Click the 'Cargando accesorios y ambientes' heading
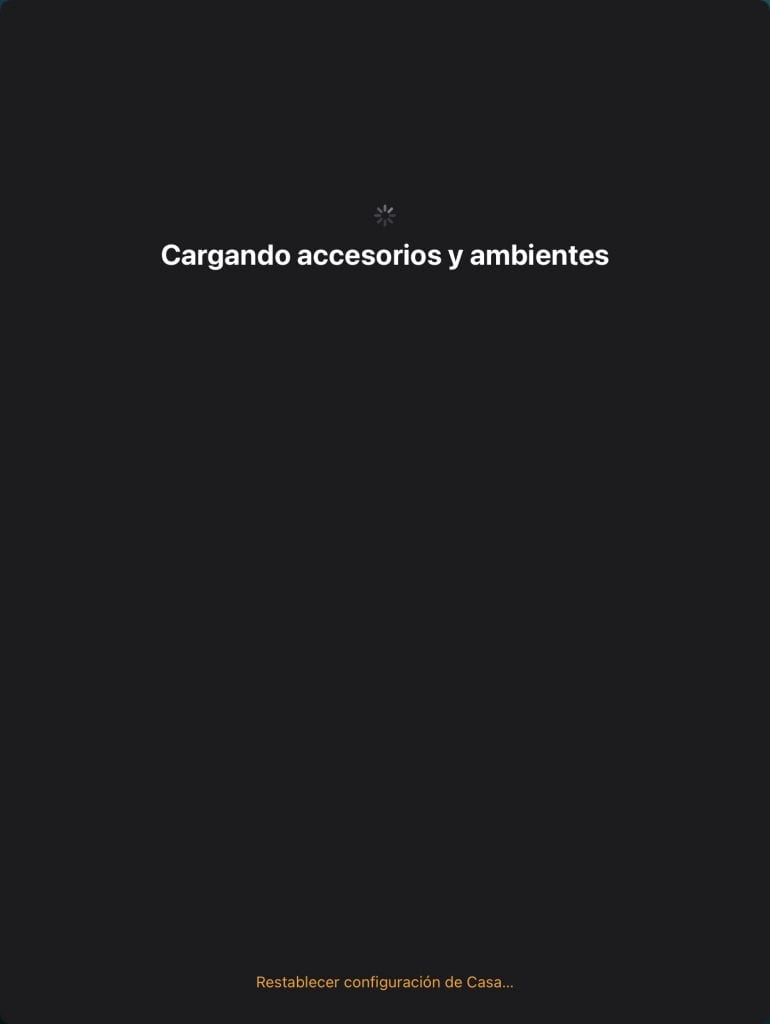 (x=385, y=254)
